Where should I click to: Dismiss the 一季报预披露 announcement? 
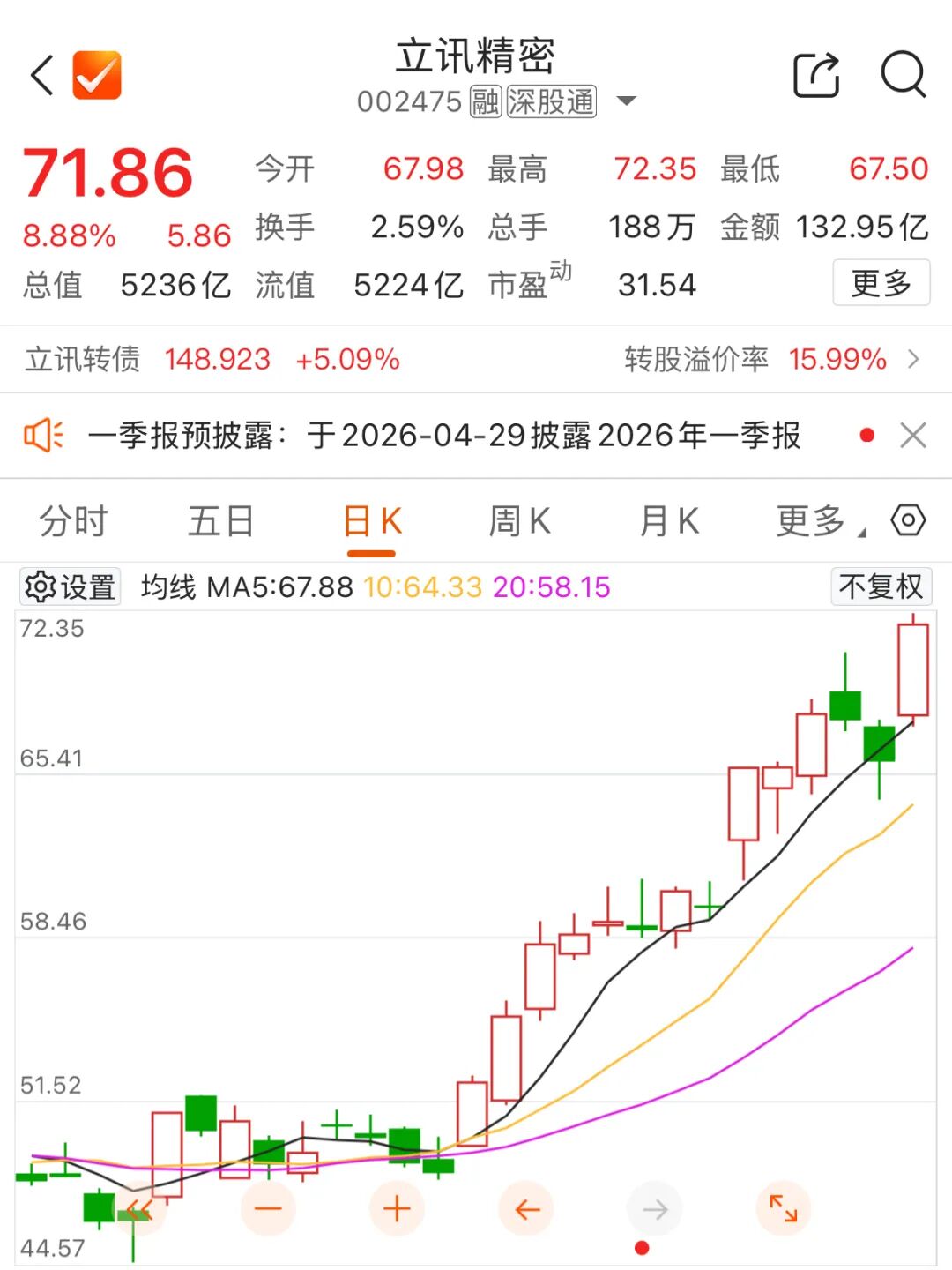[x=913, y=436]
